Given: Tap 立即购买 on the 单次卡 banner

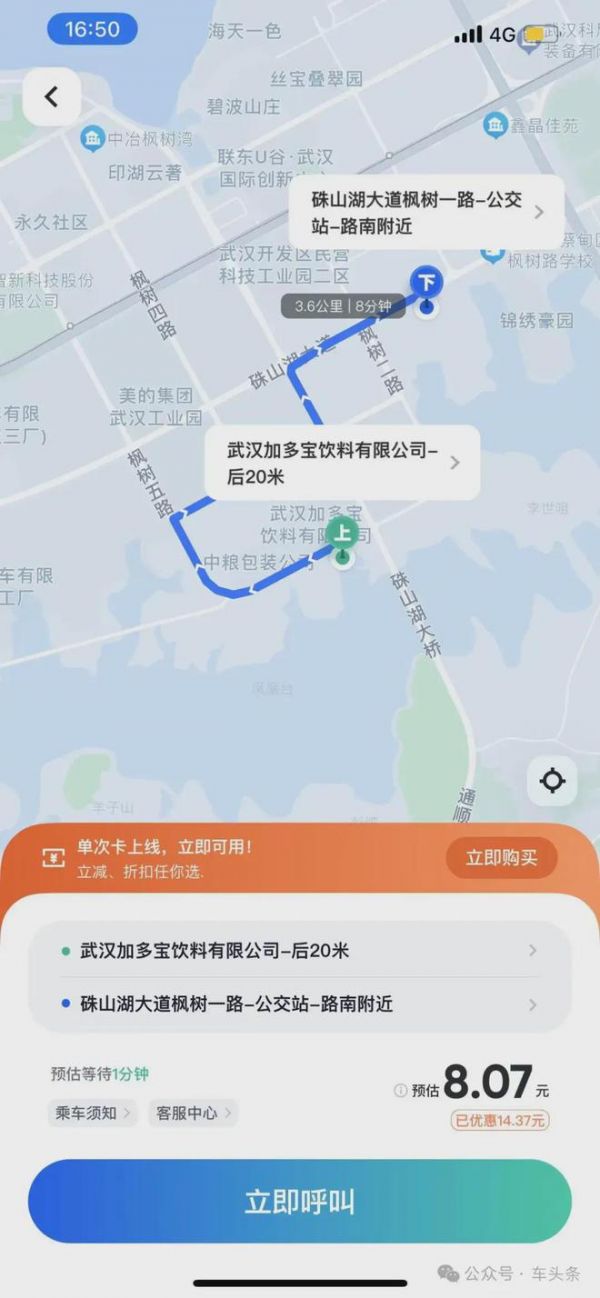Looking at the screenshot, I should (x=501, y=857).
